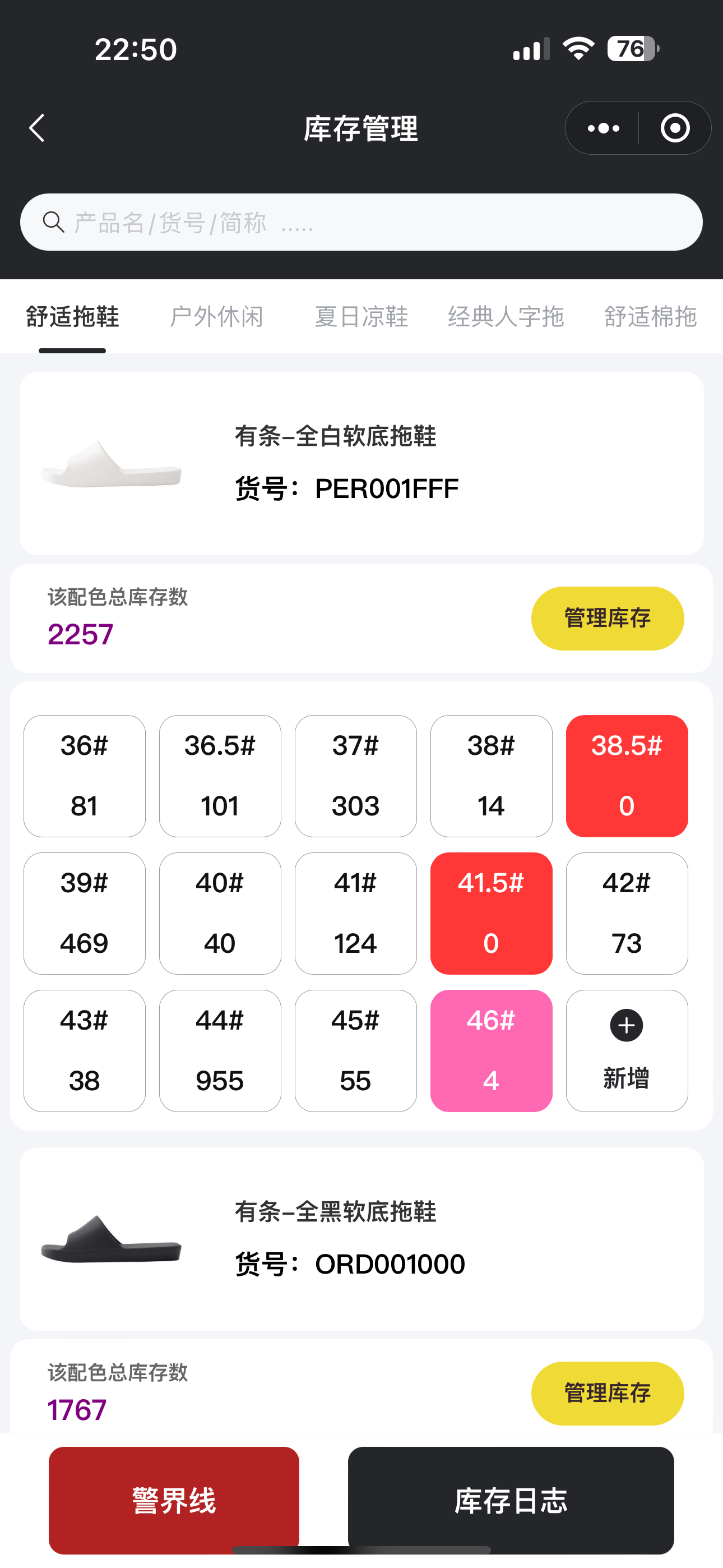Select the 36# size cell with 81 stock
This screenshot has width=723, height=1568.
(85, 776)
